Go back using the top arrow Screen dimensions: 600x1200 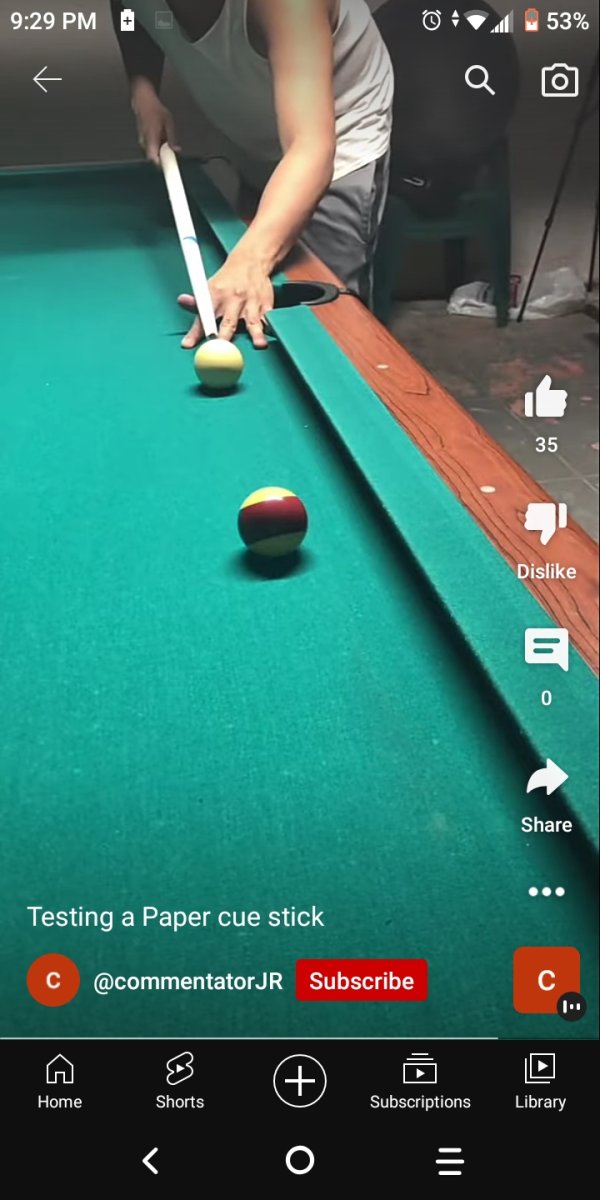(x=47, y=80)
